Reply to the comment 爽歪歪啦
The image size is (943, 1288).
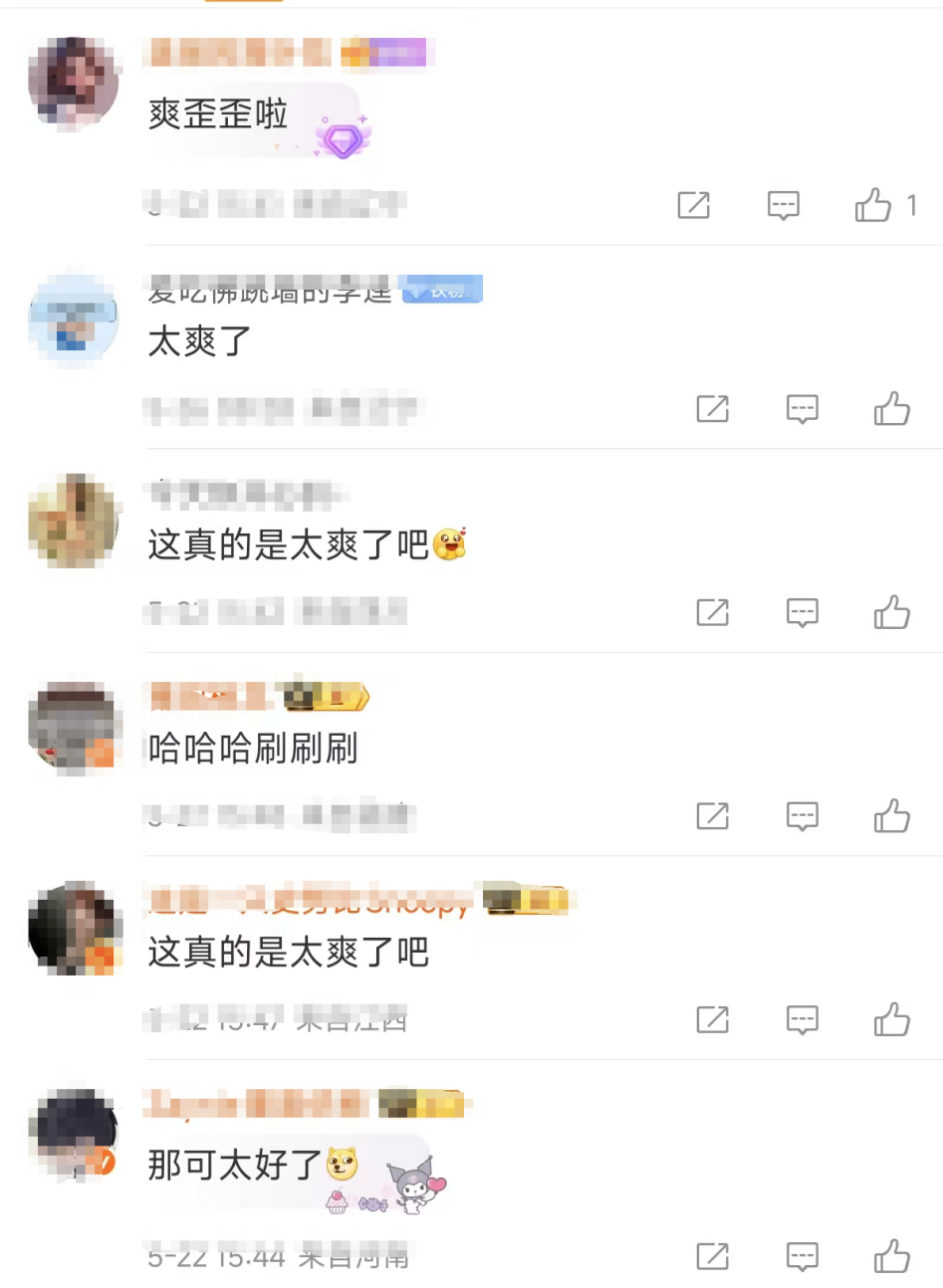[x=784, y=205]
